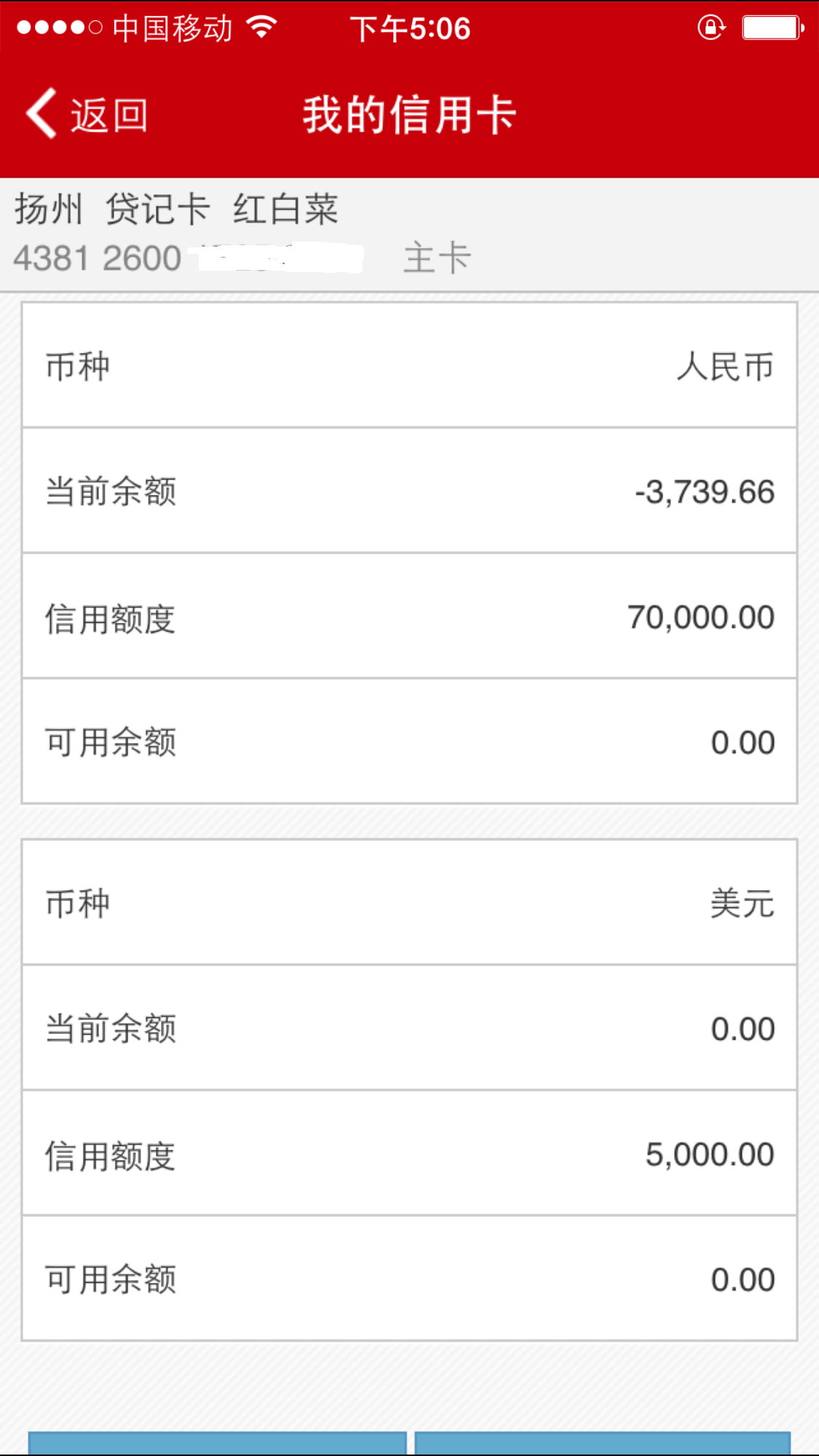Tap the -3,739.66 当前余额 amount
The height and width of the screenshot is (1456, 819).
tap(703, 492)
